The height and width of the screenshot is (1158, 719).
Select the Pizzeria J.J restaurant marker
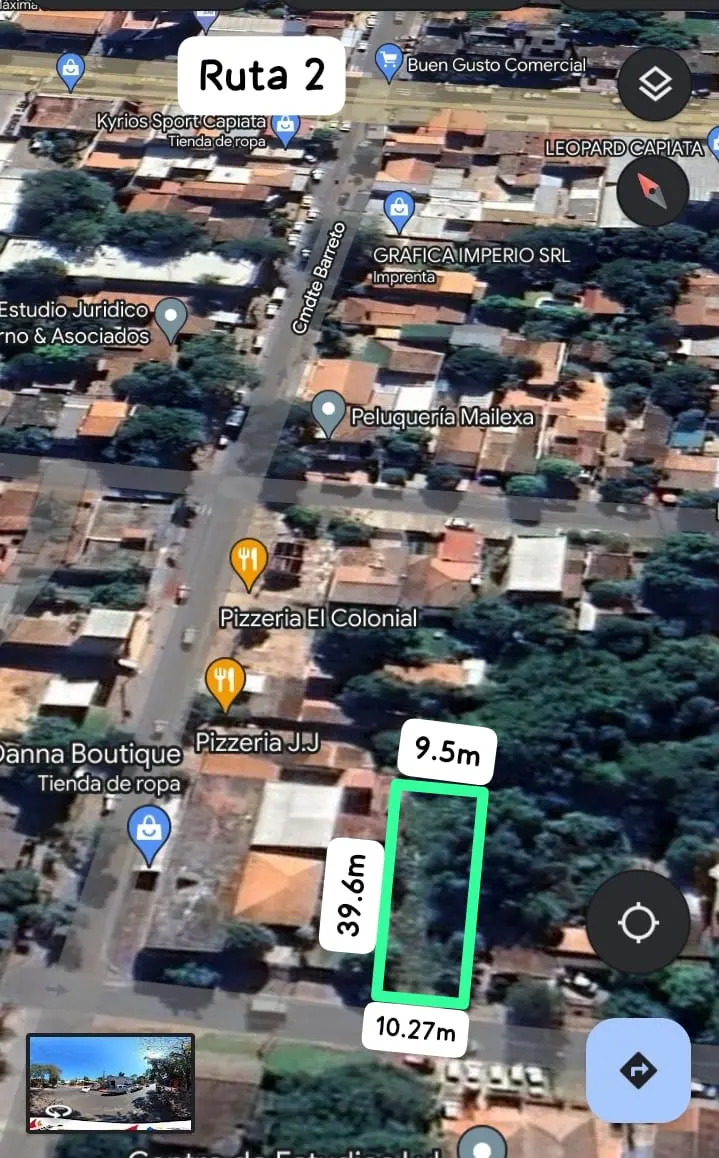(x=225, y=685)
